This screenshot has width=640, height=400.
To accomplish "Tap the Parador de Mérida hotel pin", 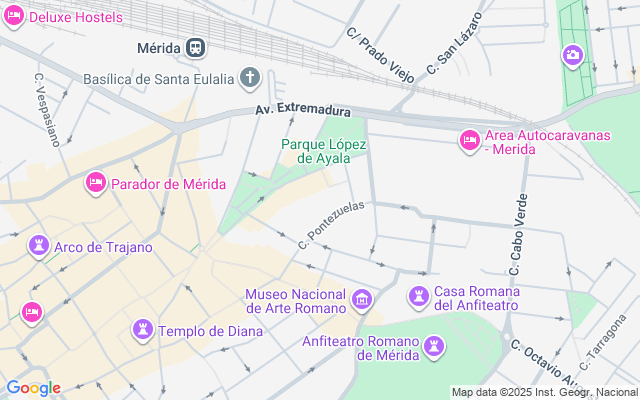I will click(96, 183).
